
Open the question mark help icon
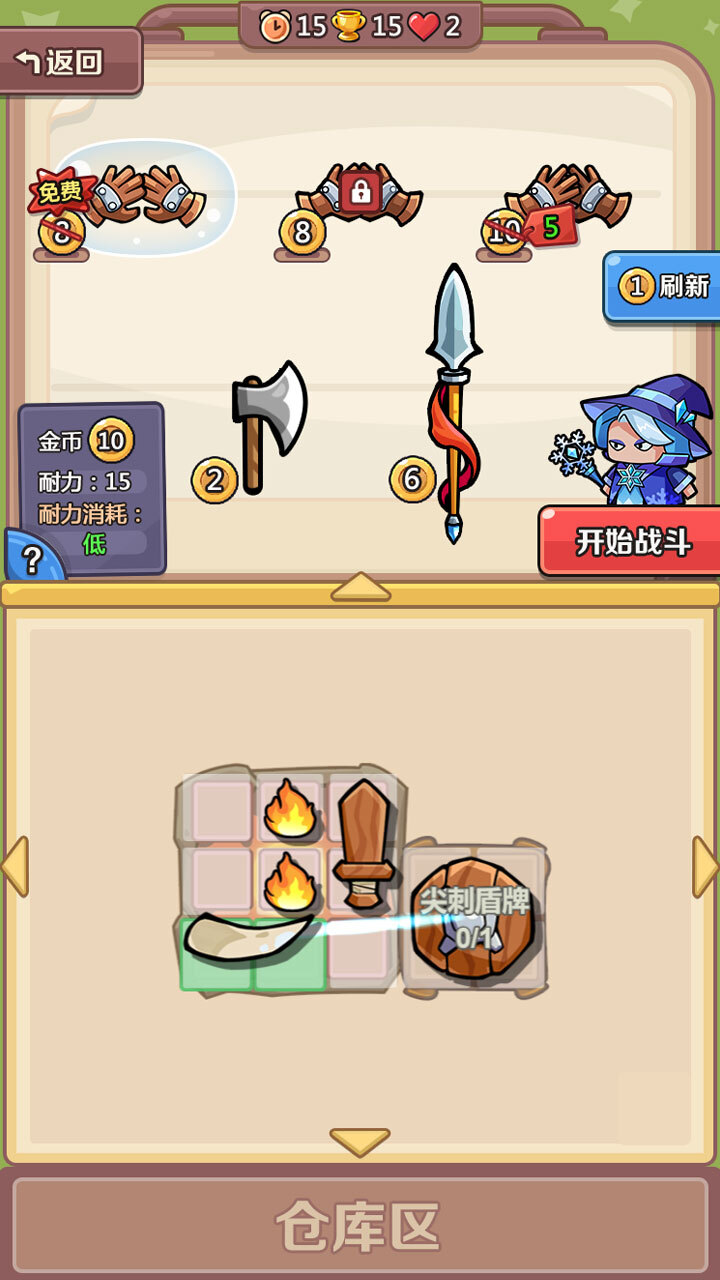32,559
